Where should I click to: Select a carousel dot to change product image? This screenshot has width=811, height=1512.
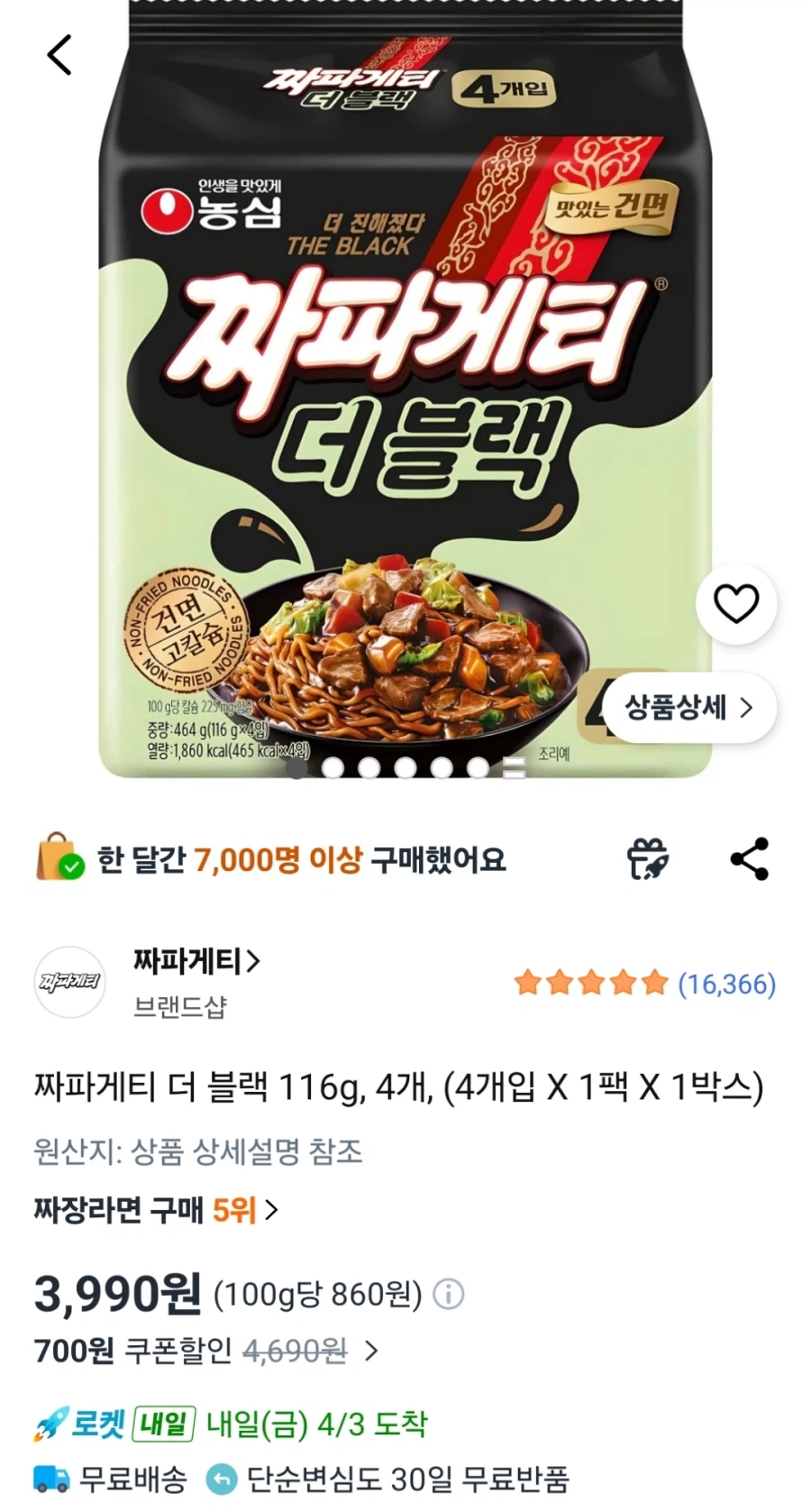(367, 769)
